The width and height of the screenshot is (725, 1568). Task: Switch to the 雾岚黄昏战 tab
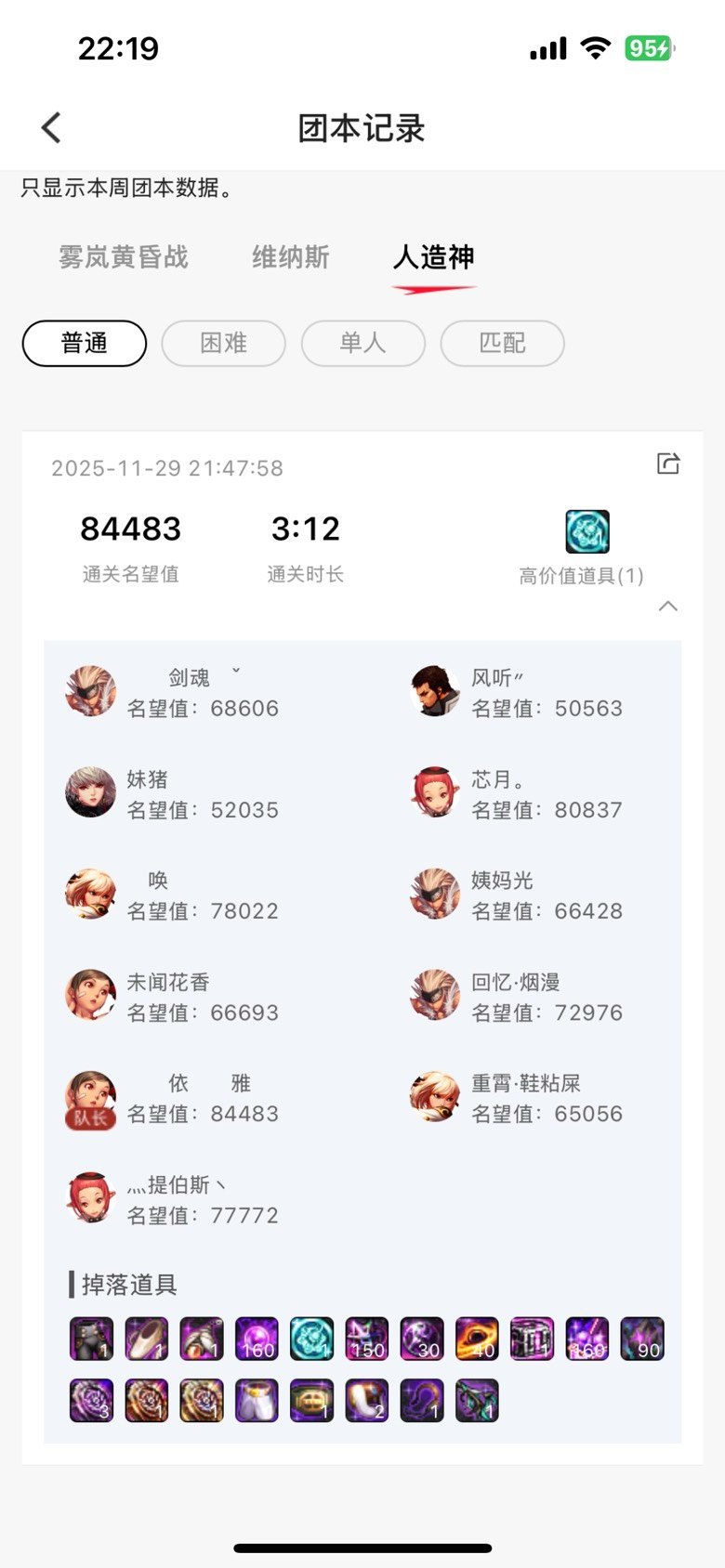pos(124,257)
